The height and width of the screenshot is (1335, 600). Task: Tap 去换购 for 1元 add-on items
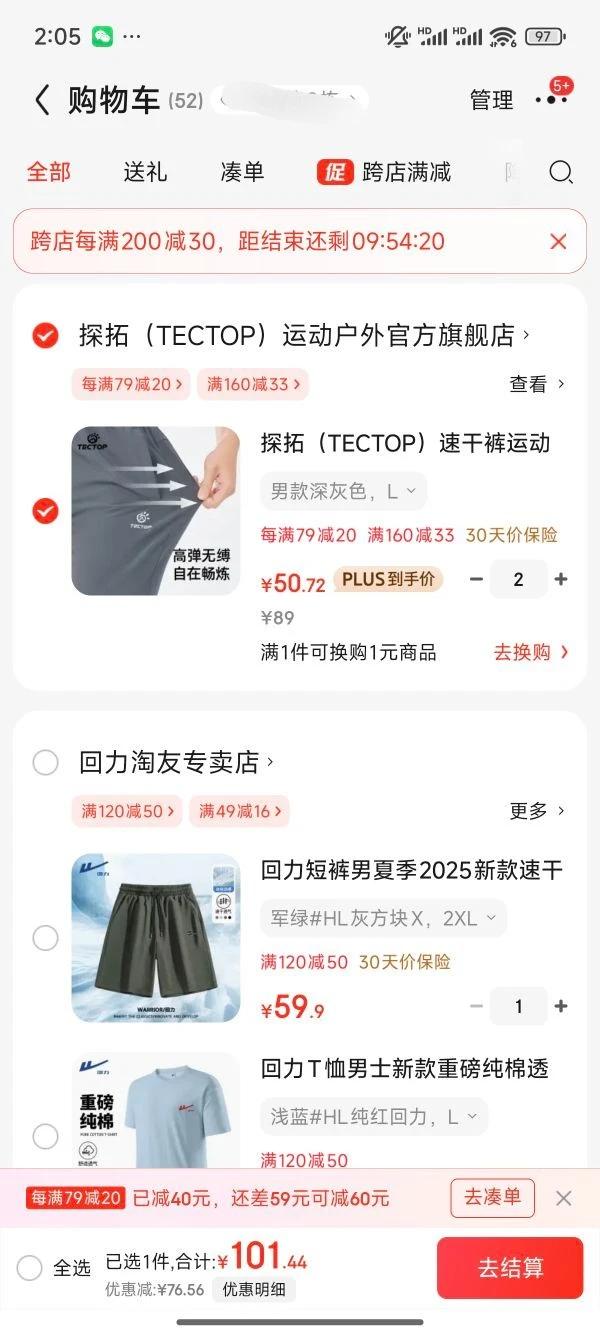click(x=531, y=652)
